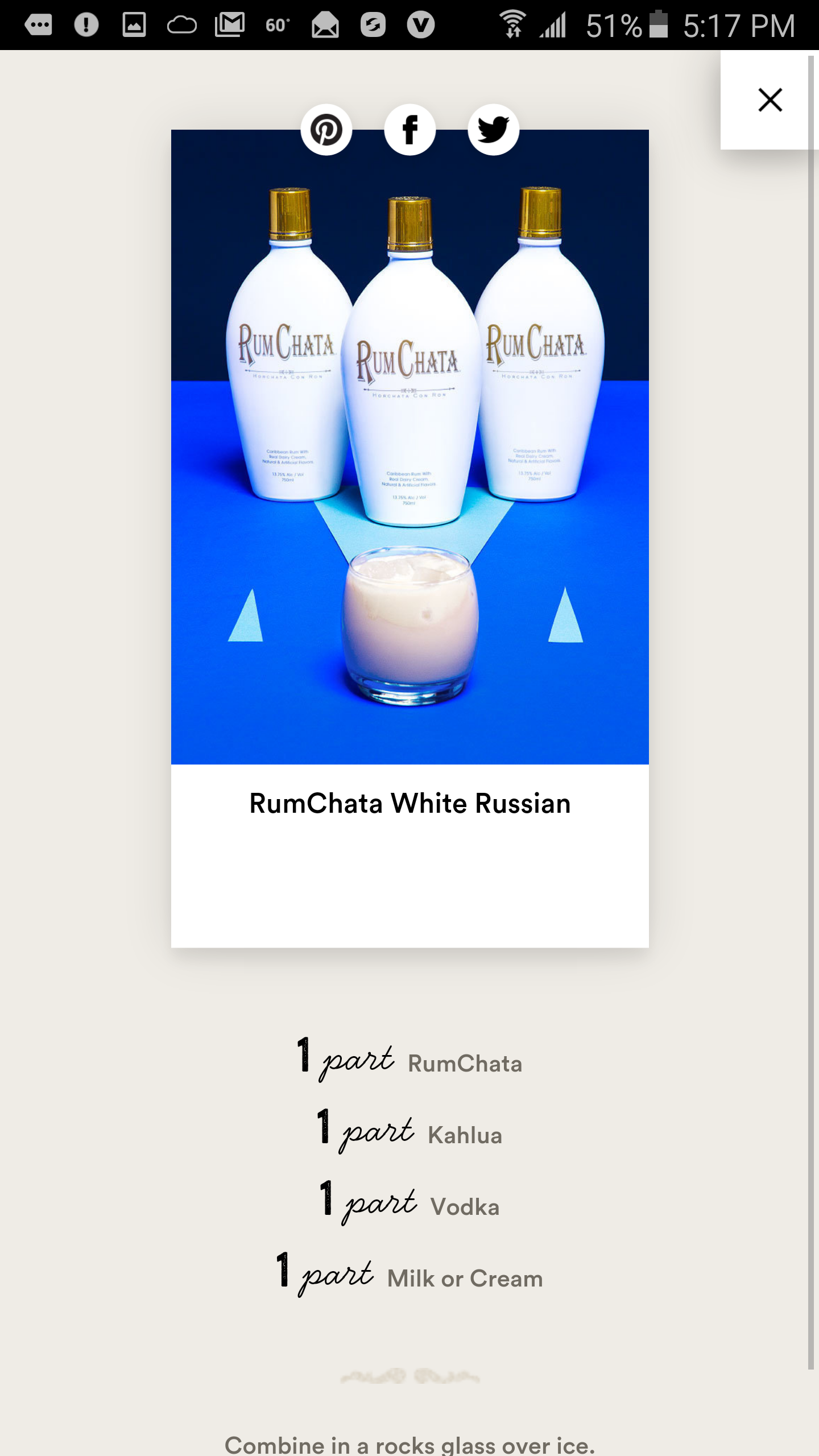Viewport: 819px width, 1456px height.
Task: Share recipe on Twitter
Action: point(493,130)
